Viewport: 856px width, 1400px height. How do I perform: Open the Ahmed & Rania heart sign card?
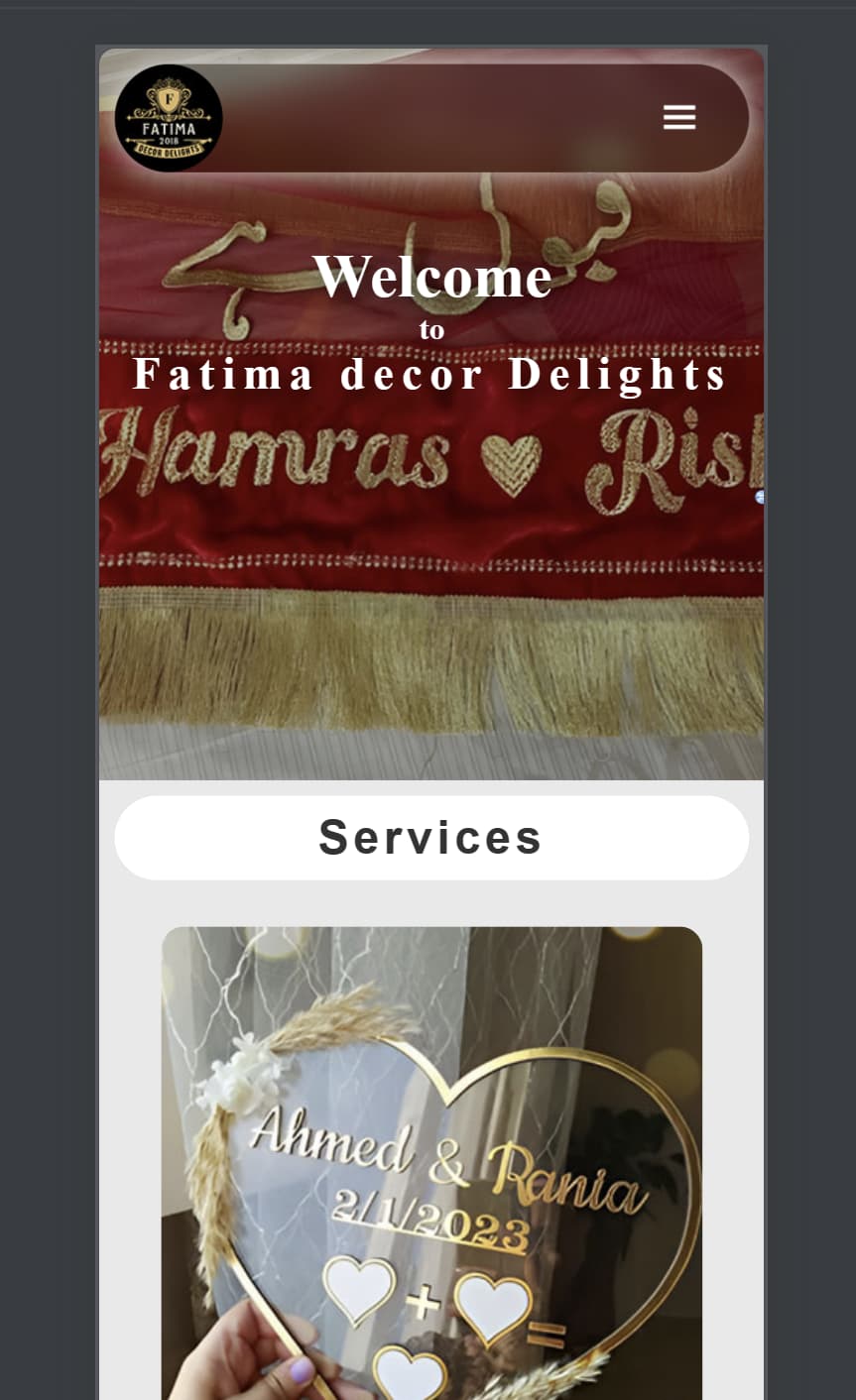pos(431,1163)
